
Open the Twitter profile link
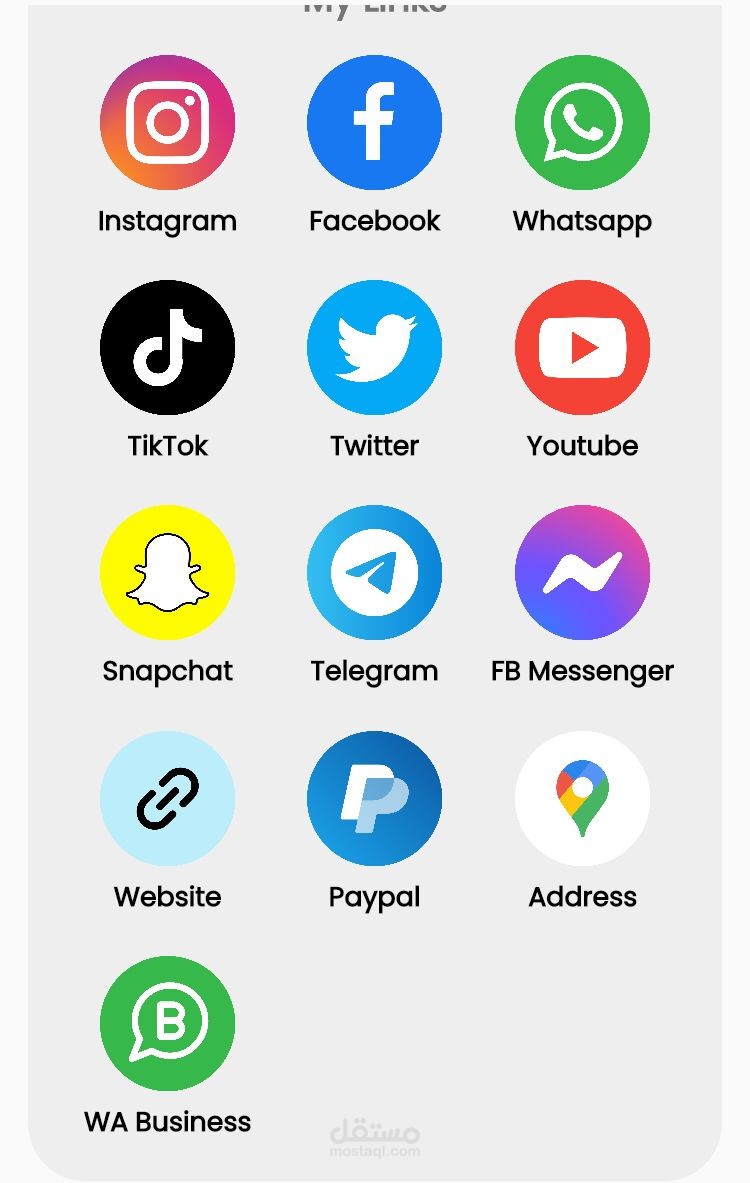(x=374, y=348)
